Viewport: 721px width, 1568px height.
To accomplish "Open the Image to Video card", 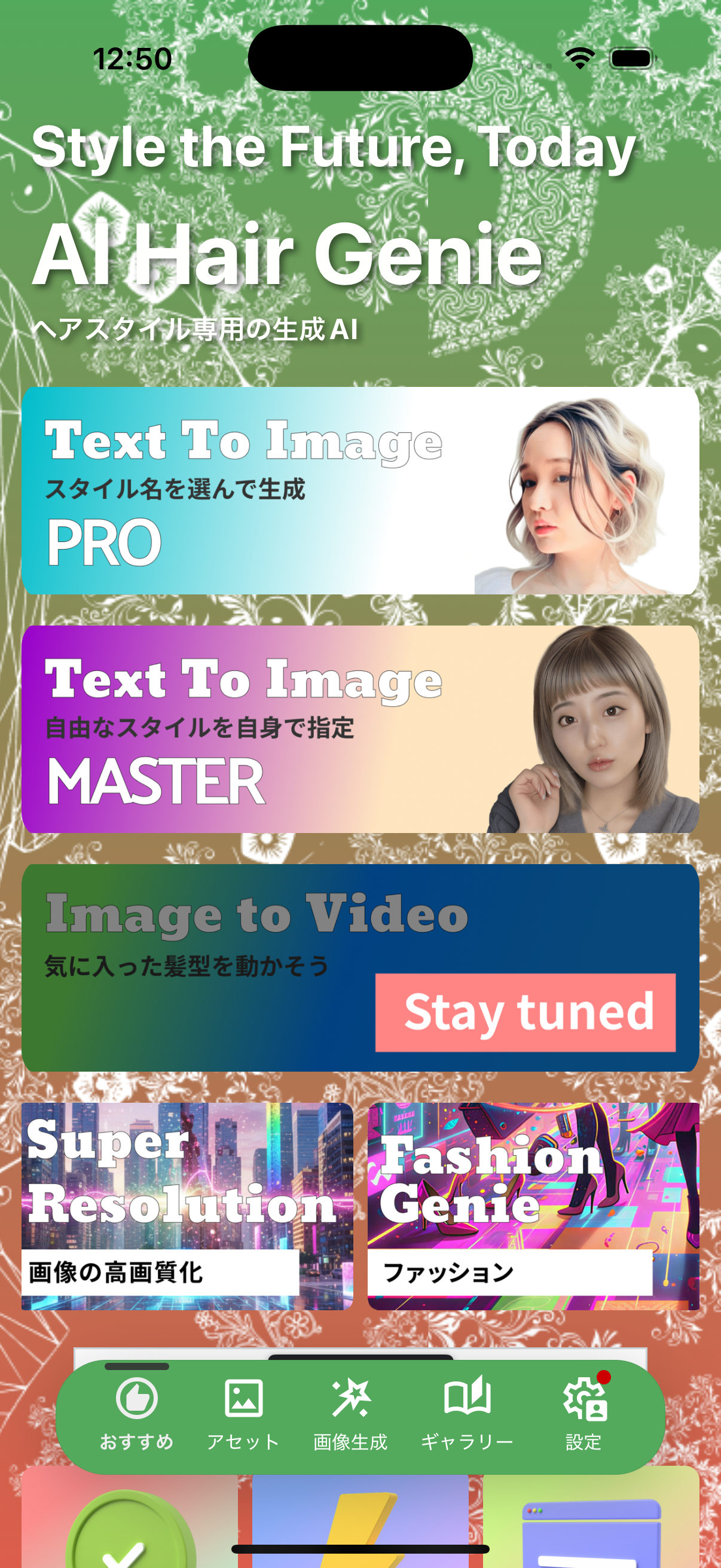I will [x=360, y=968].
